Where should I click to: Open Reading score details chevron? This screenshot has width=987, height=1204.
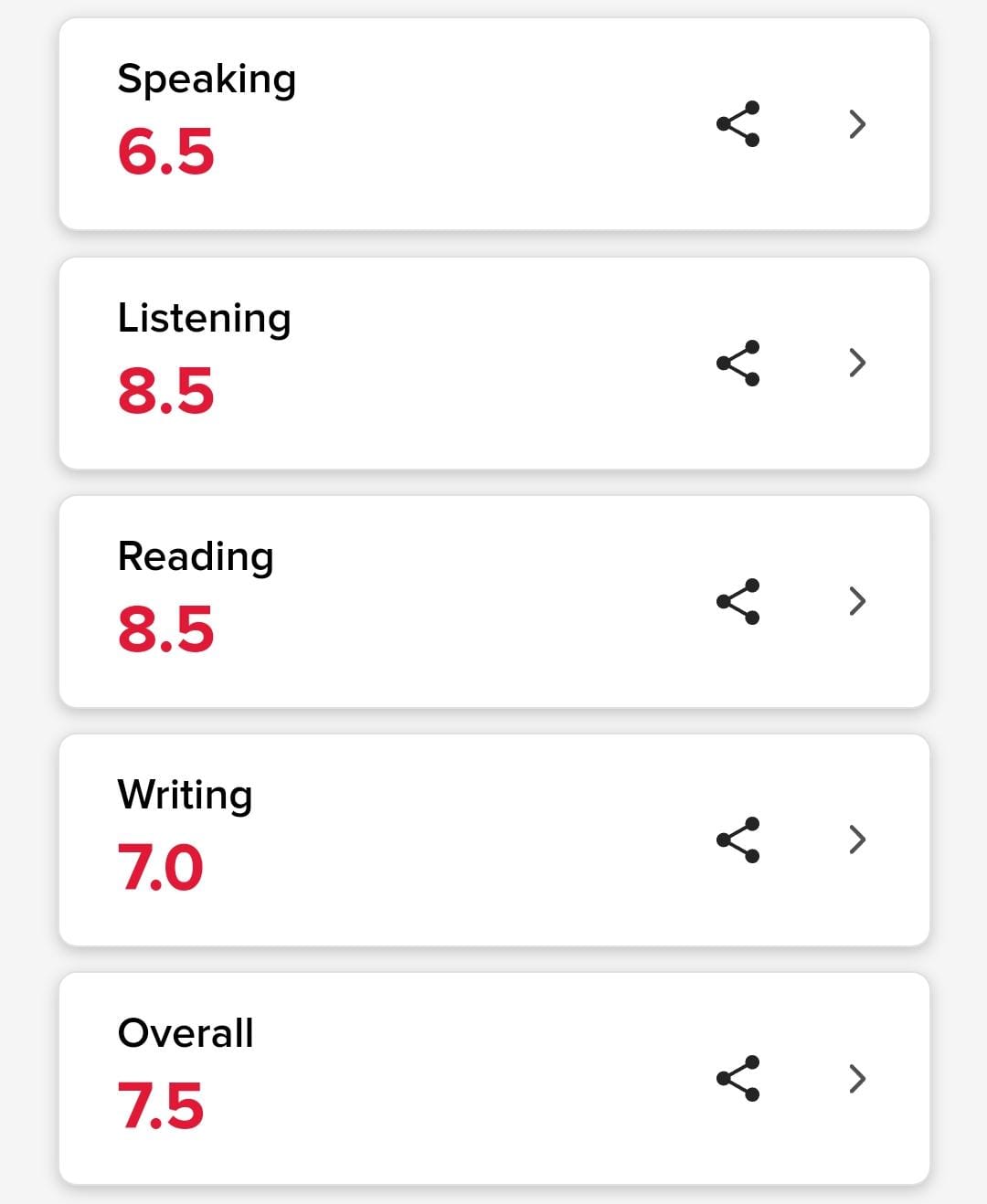[x=857, y=601]
